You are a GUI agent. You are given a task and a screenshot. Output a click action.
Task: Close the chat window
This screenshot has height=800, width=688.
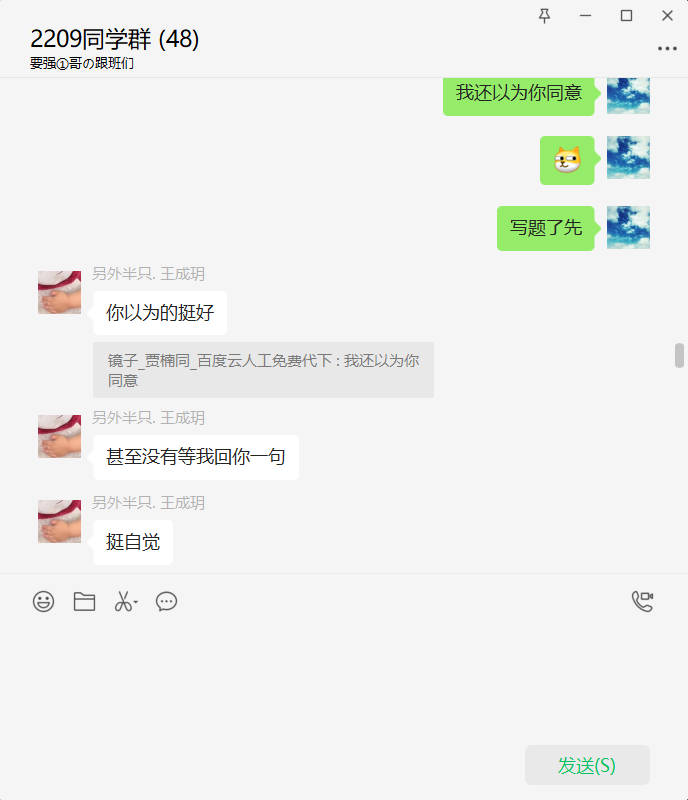pos(667,15)
